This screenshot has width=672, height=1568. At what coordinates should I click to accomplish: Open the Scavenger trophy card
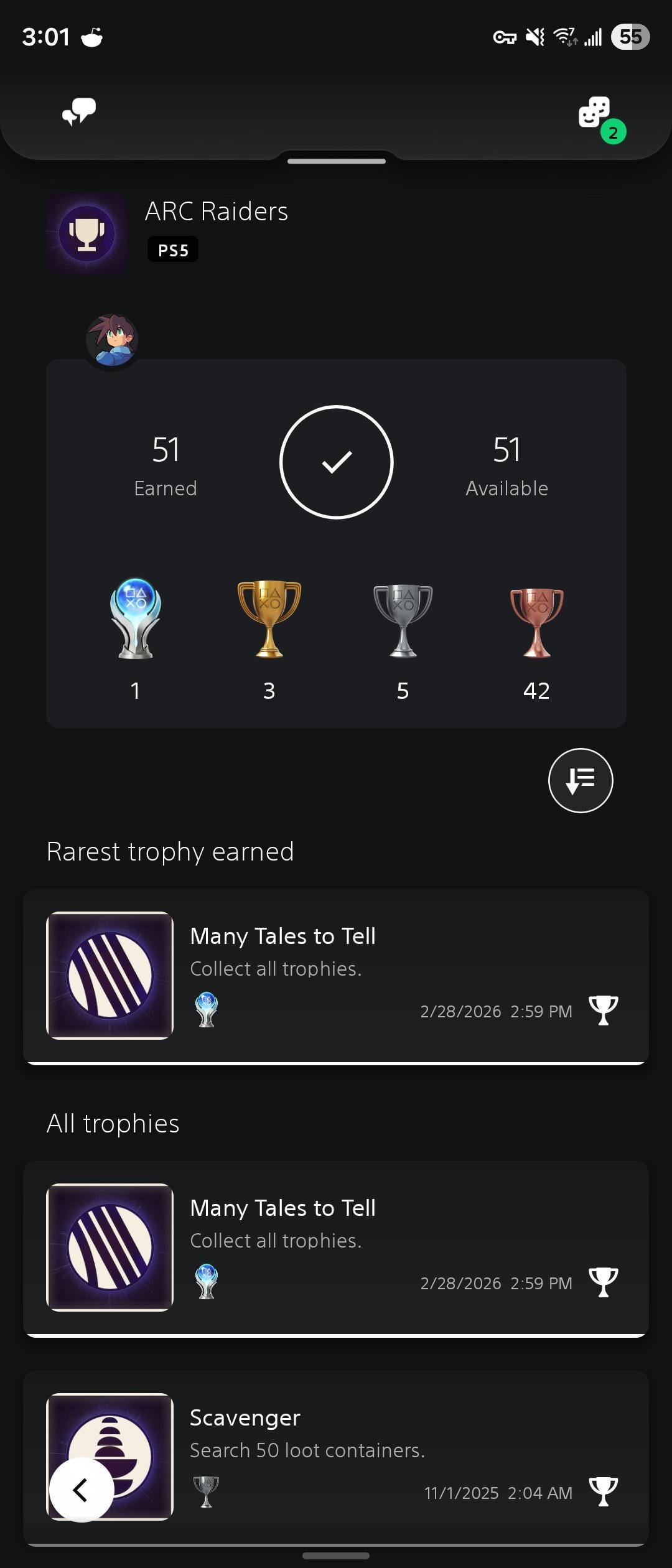tap(373, 1456)
